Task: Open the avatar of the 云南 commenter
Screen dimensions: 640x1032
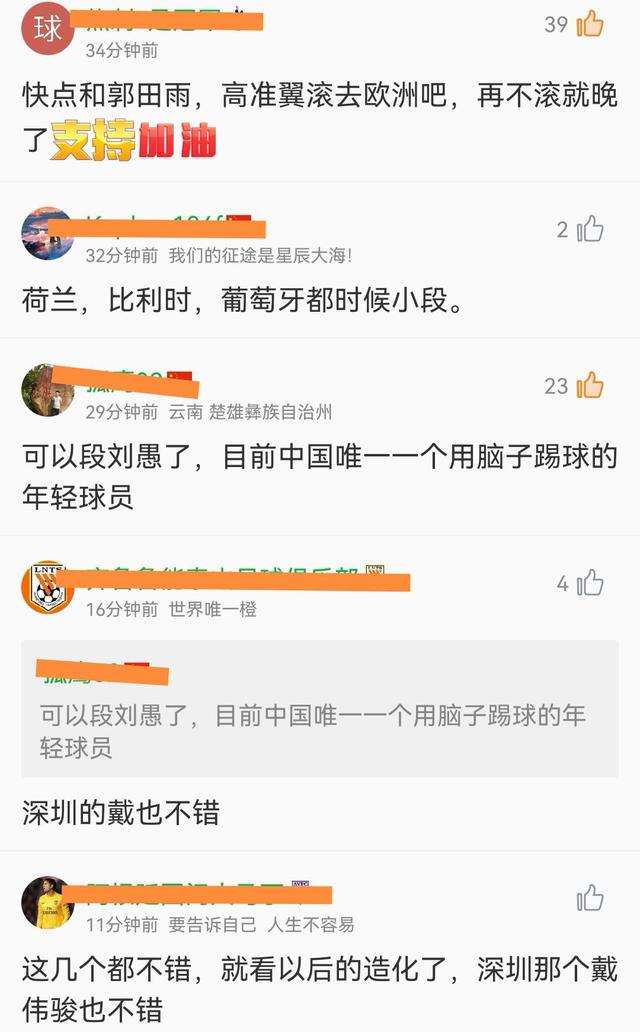Action: 47,390
